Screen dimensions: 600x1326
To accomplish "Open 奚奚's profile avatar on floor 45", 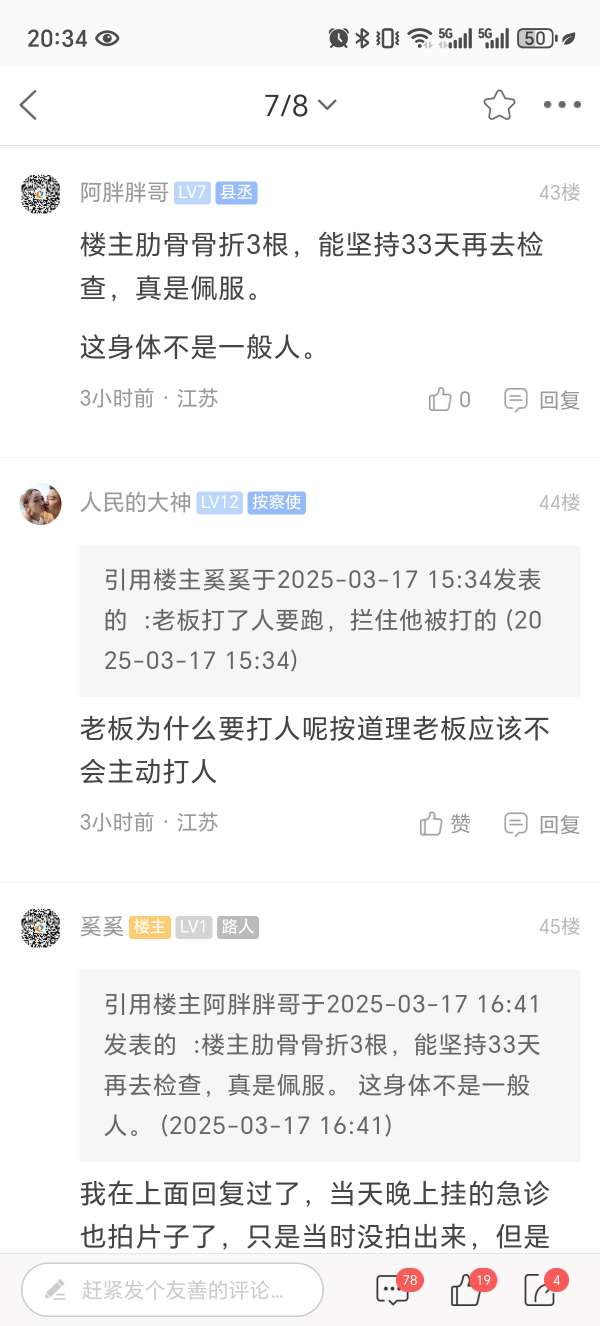I will [41, 927].
